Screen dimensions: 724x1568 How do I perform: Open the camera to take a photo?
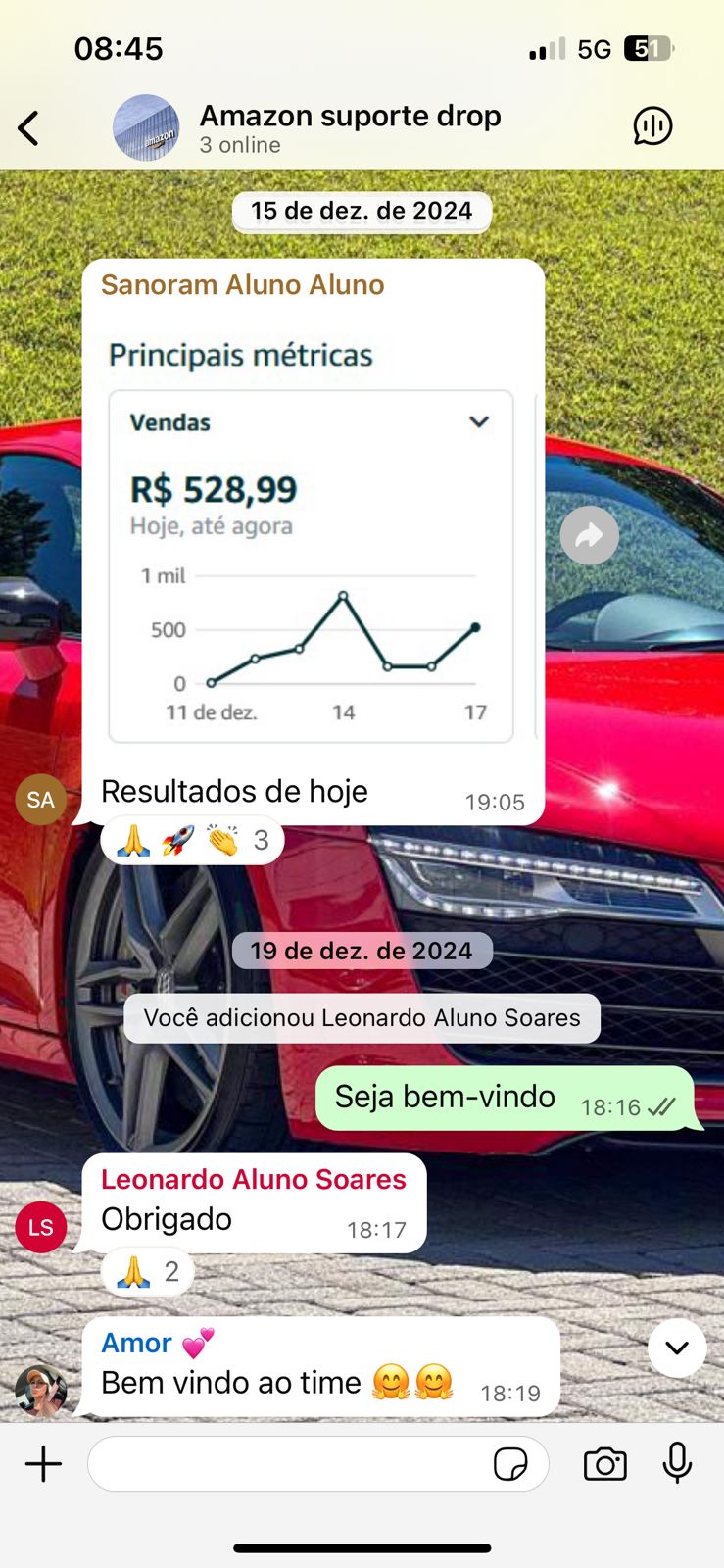(x=604, y=1464)
